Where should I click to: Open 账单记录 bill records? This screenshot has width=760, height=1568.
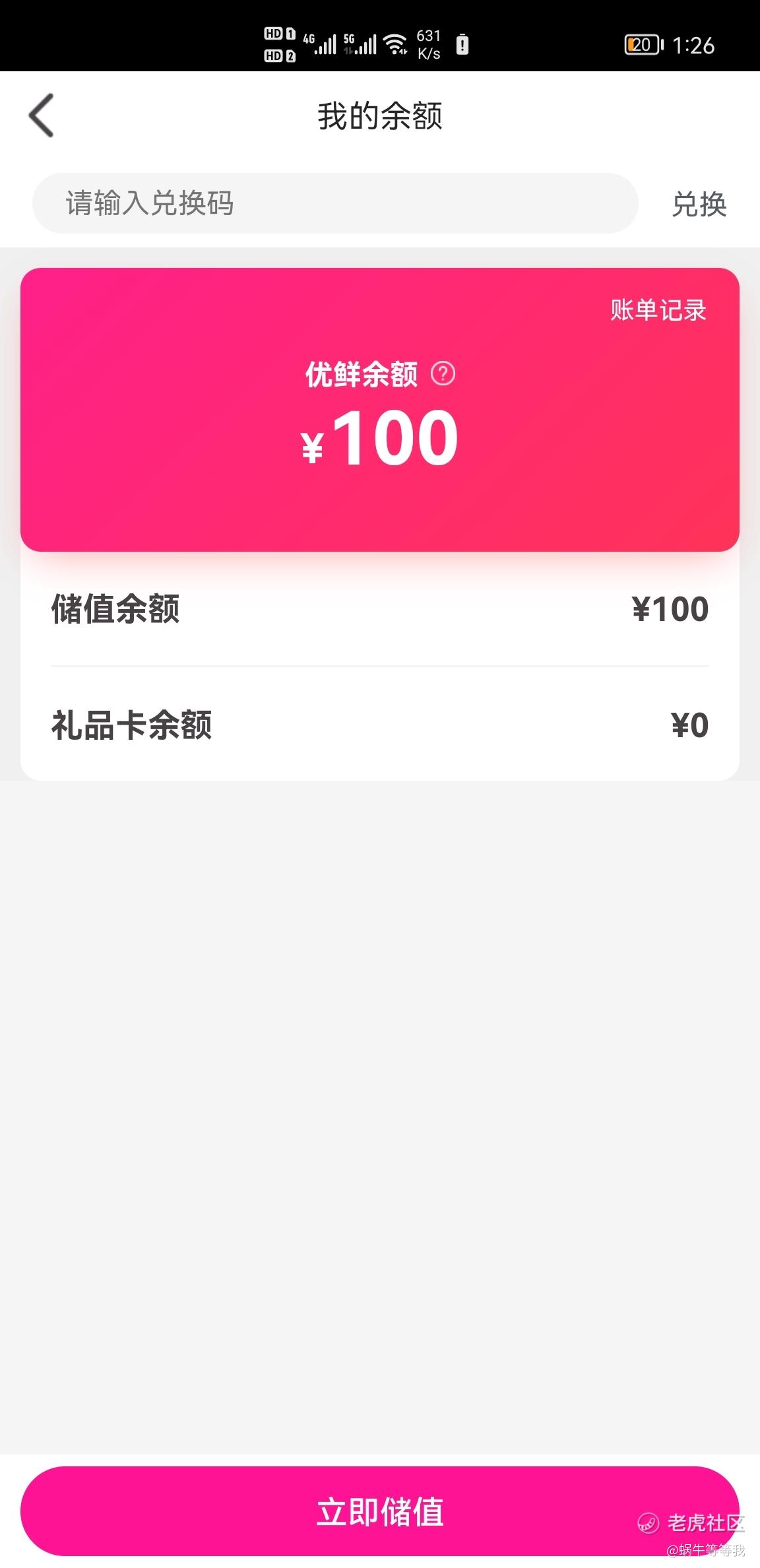point(658,310)
